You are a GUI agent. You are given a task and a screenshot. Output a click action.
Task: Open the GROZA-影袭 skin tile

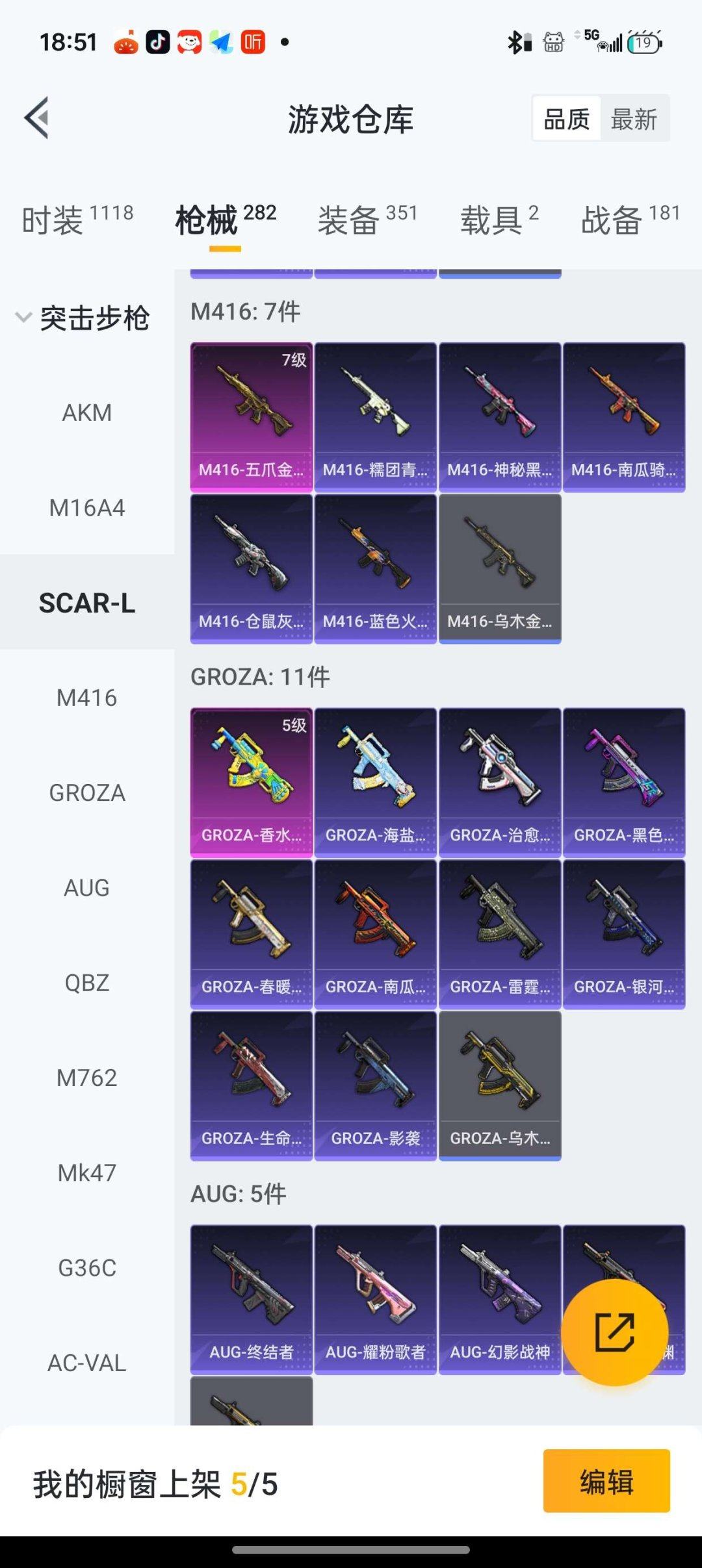point(375,1086)
